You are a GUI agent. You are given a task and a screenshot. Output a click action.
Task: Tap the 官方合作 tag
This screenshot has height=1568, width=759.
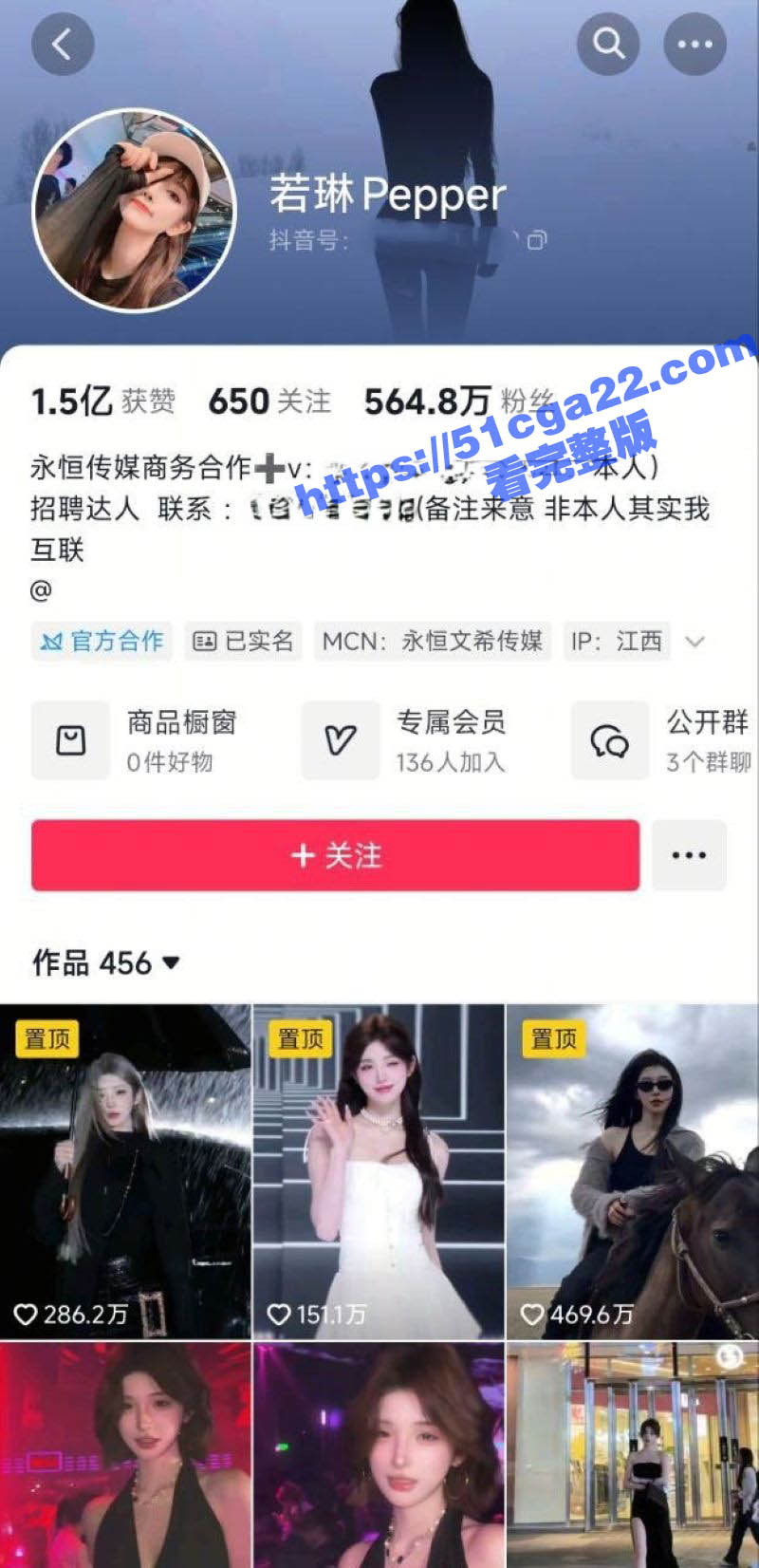pyautogui.click(x=102, y=642)
